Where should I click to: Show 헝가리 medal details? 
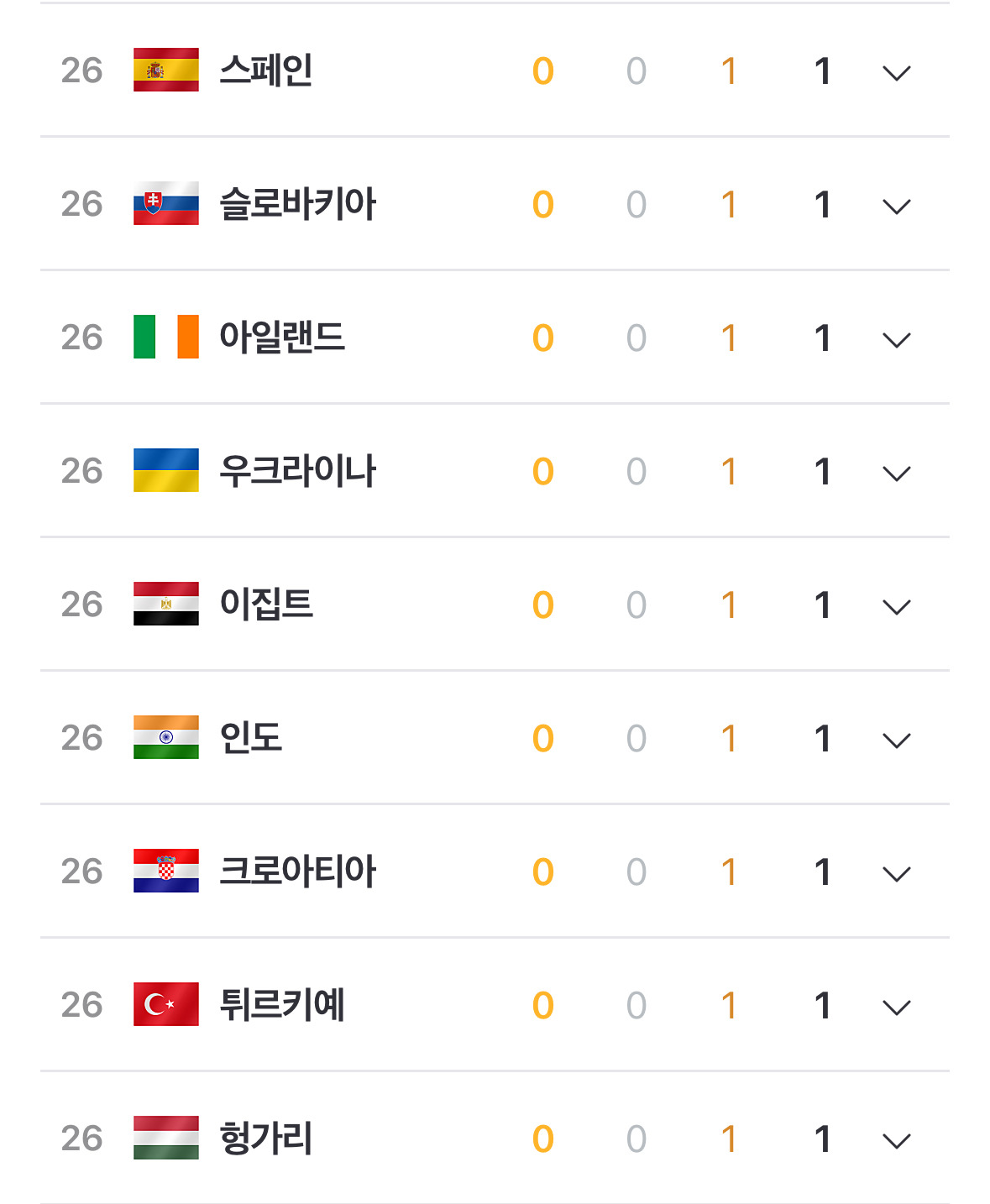coord(897,1141)
